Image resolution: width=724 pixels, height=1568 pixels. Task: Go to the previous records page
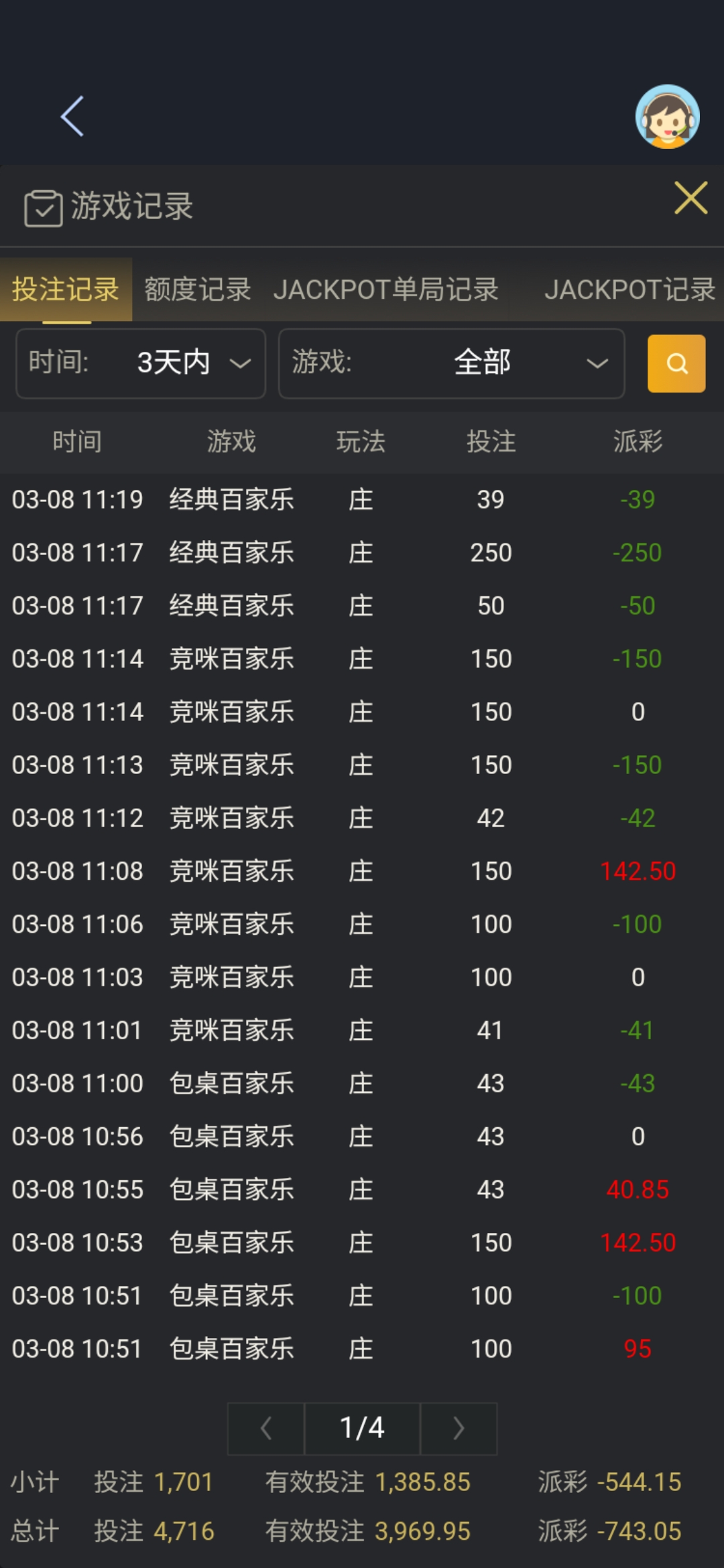click(266, 1428)
